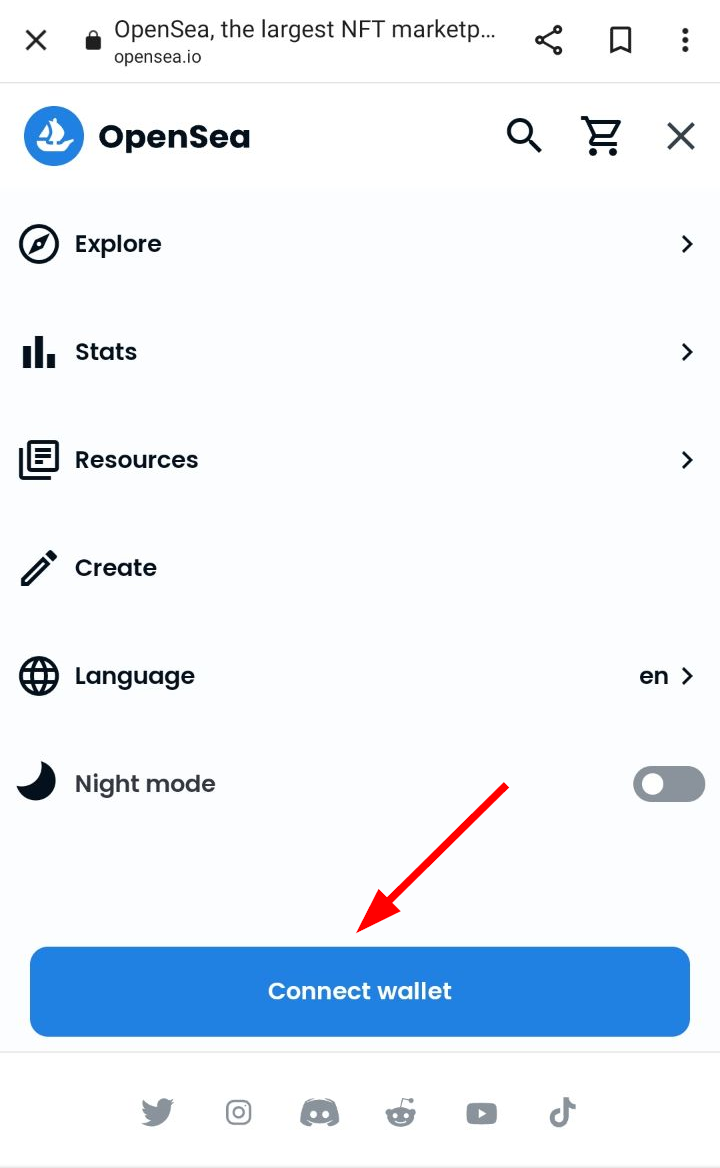Open the TikTok link
The height and width of the screenshot is (1168, 720).
pos(562,1113)
